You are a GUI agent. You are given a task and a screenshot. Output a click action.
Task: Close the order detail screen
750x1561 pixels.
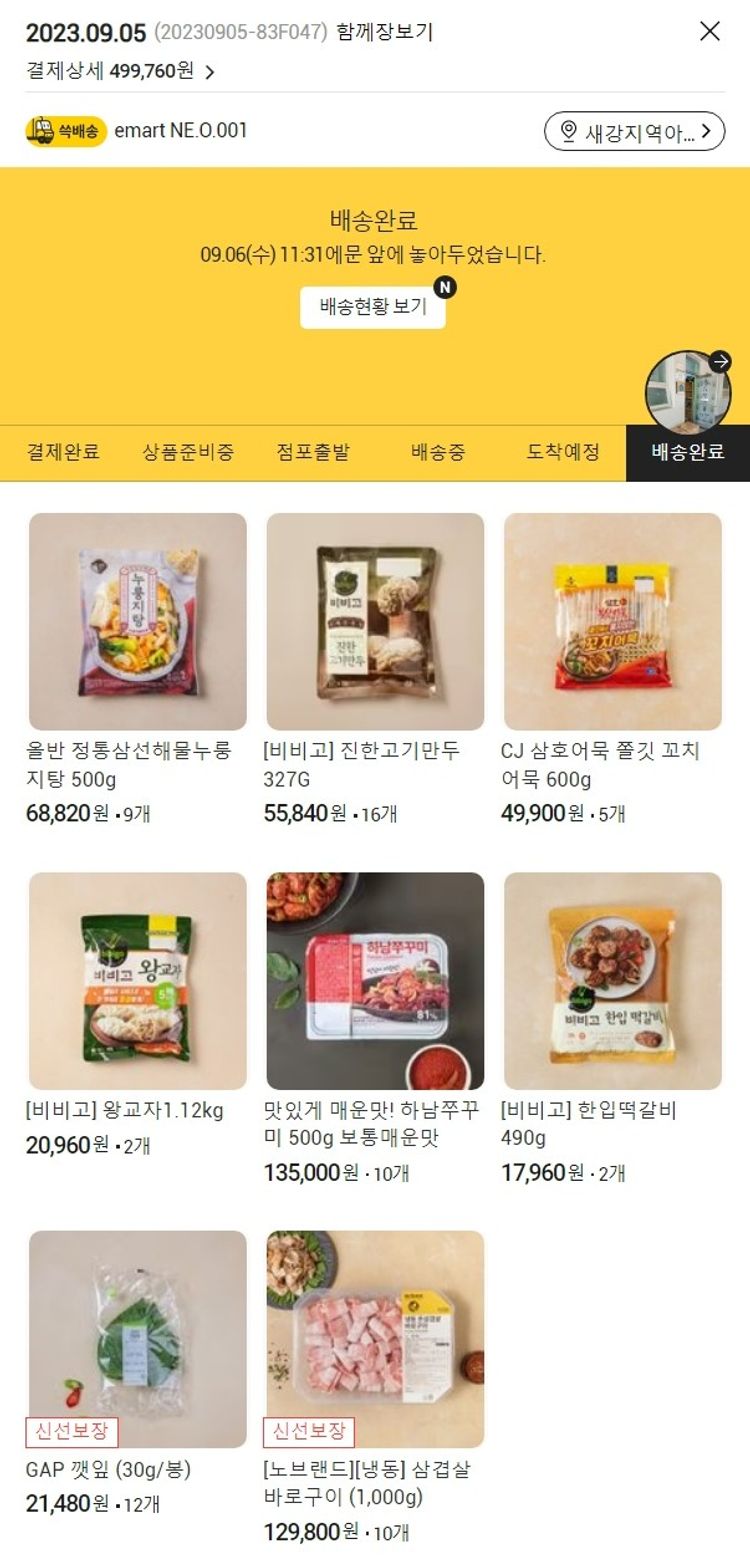tap(709, 31)
